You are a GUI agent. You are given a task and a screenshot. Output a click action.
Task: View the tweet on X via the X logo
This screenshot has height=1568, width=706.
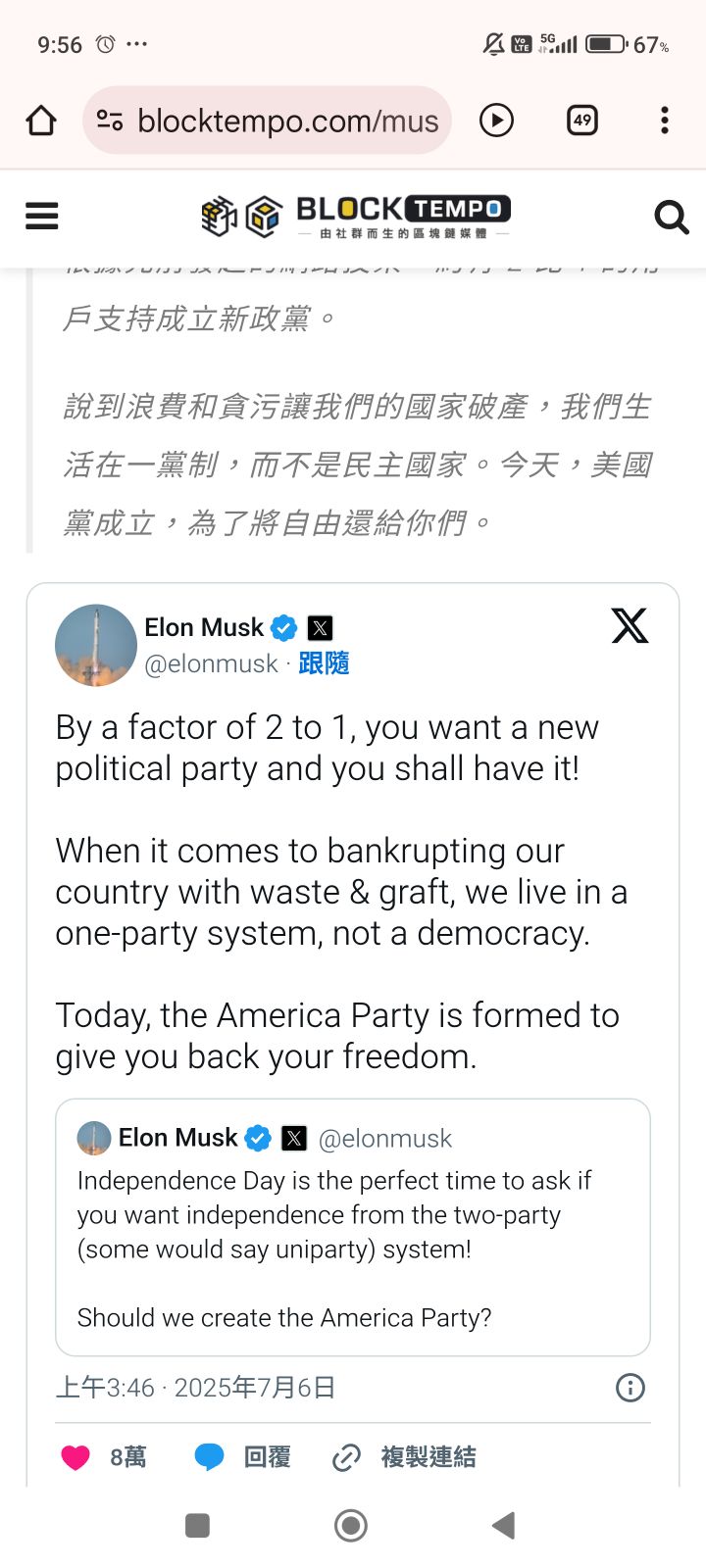[x=630, y=625]
